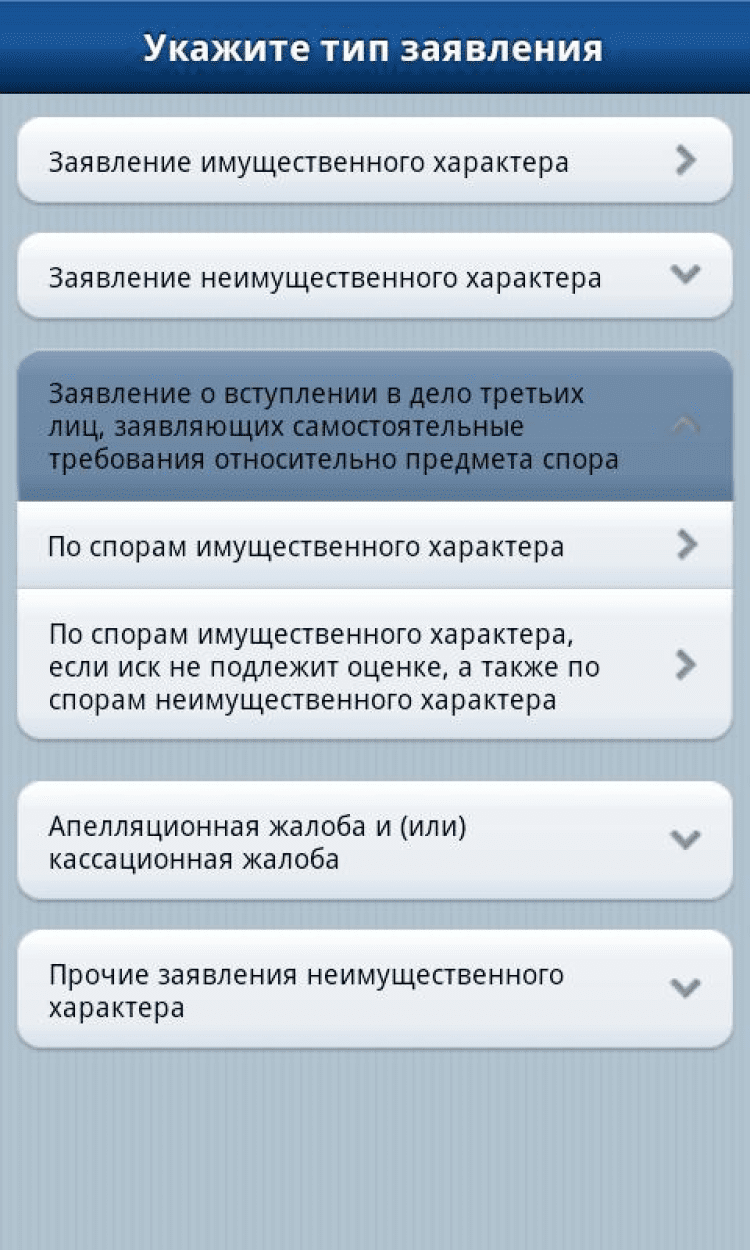Expand Апелляционная жалоба и (или) кассационная жалоба
The image size is (750, 1250).
[375, 842]
